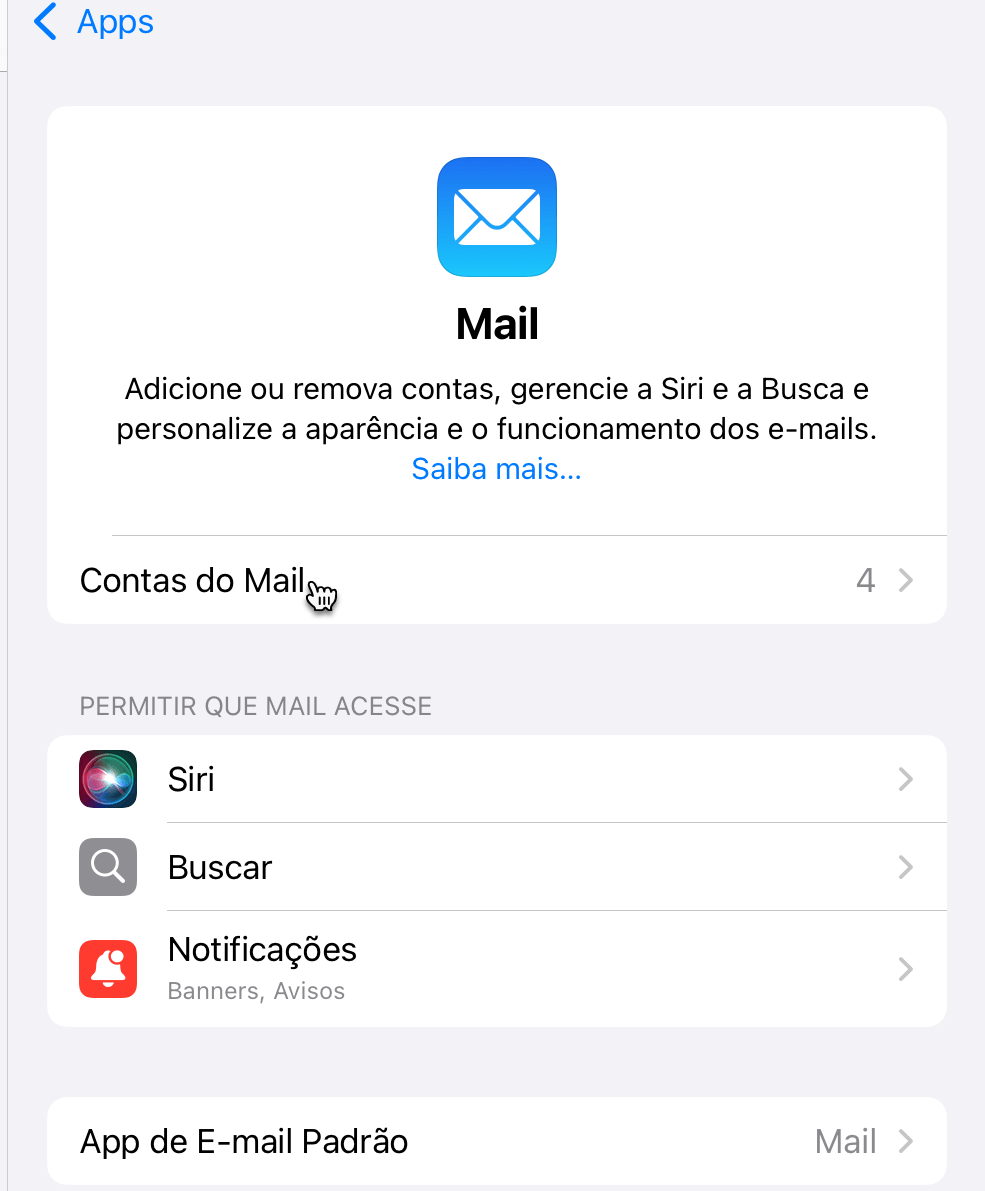Screen dimensions: 985x1191
Task: Open Notificações settings
Action: [496, 968]
